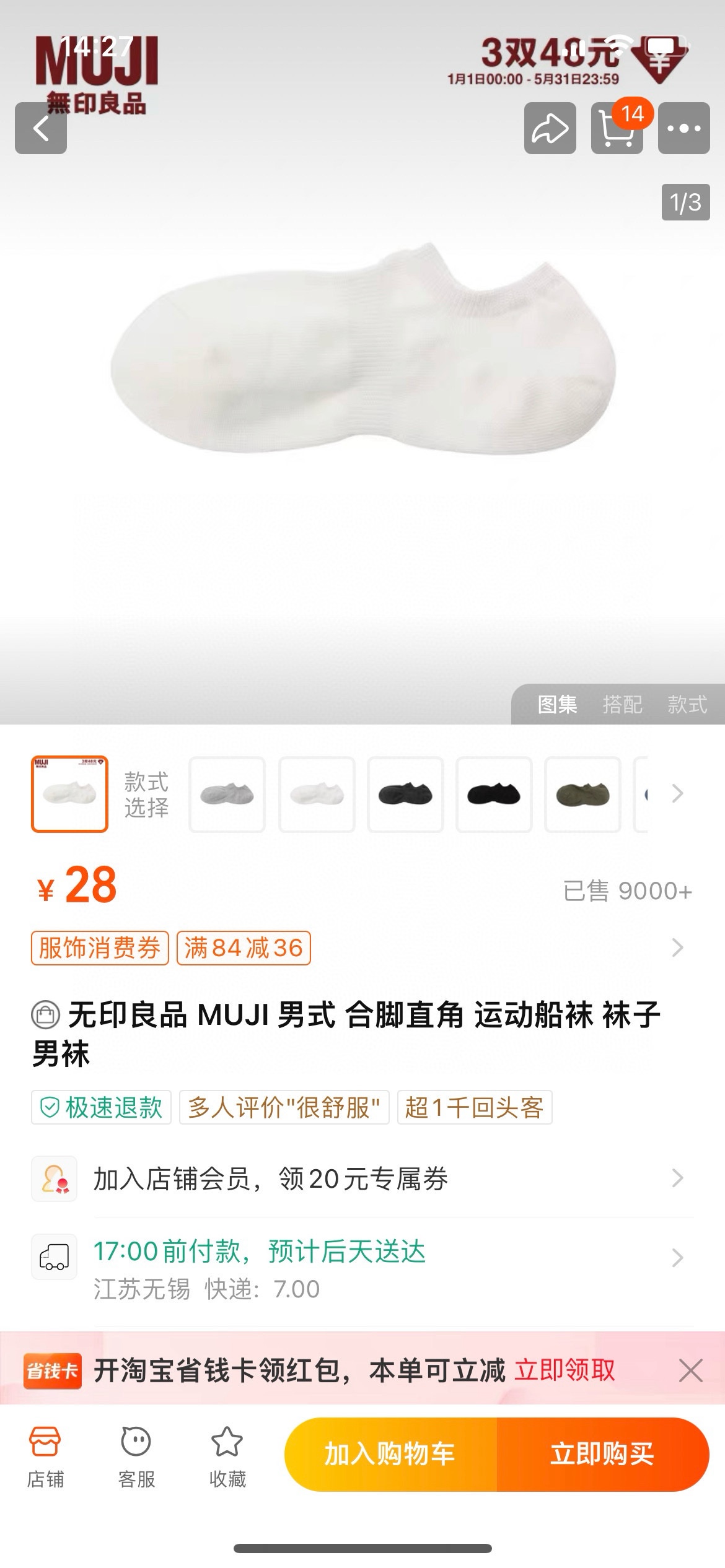Open the shopping cart with 14 items
Screen dimensions: 725x1568
pyautogui.click(x=617, y=128)
